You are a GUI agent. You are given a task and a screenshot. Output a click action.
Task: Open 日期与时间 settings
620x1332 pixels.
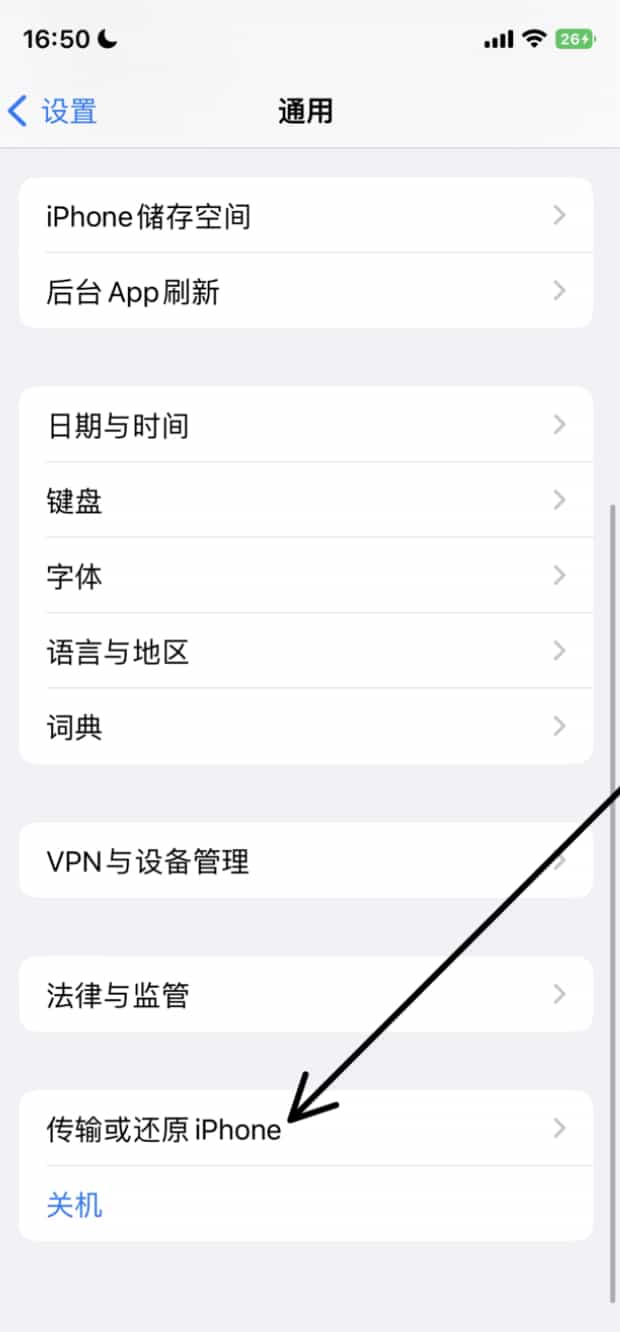click(305, 426)
